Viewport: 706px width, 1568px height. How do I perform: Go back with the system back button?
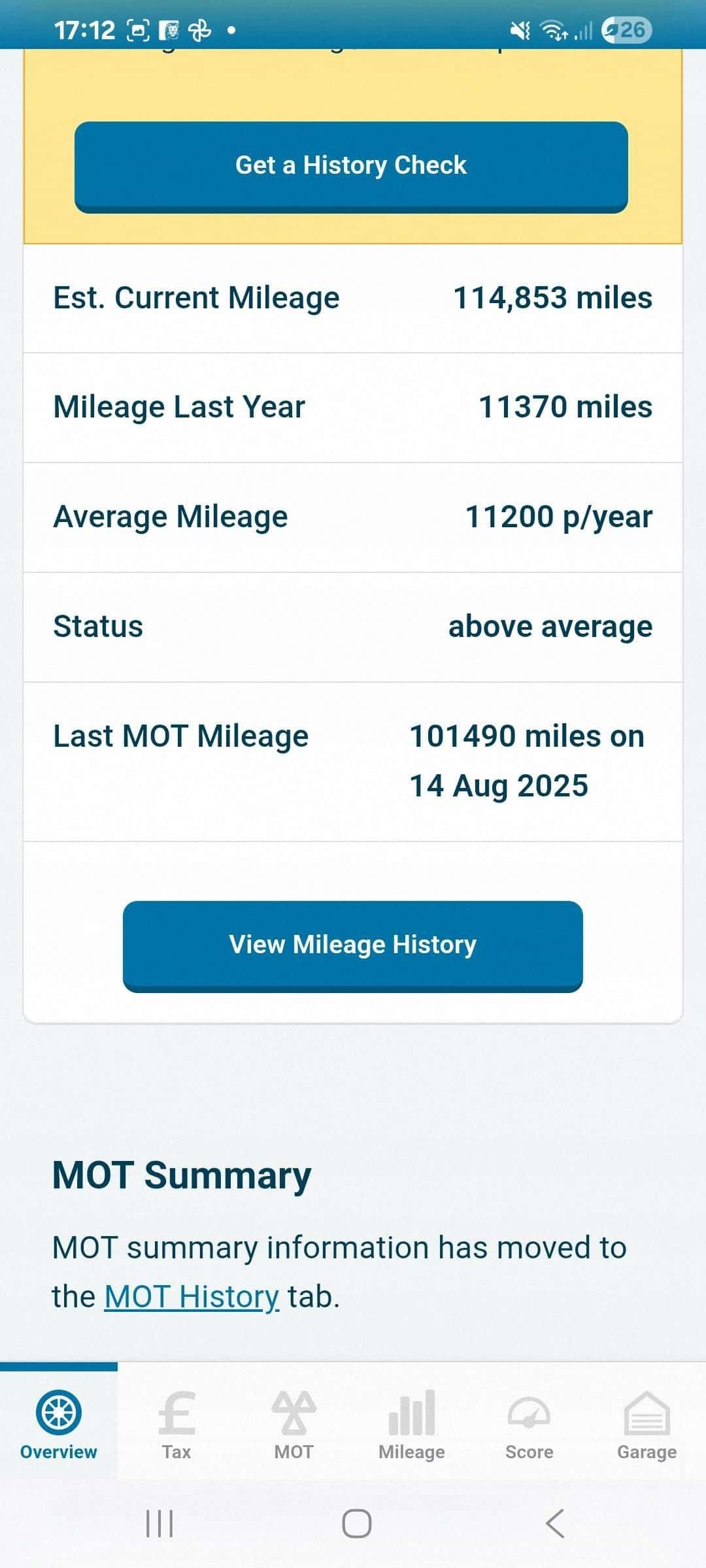pos(555,1524)
